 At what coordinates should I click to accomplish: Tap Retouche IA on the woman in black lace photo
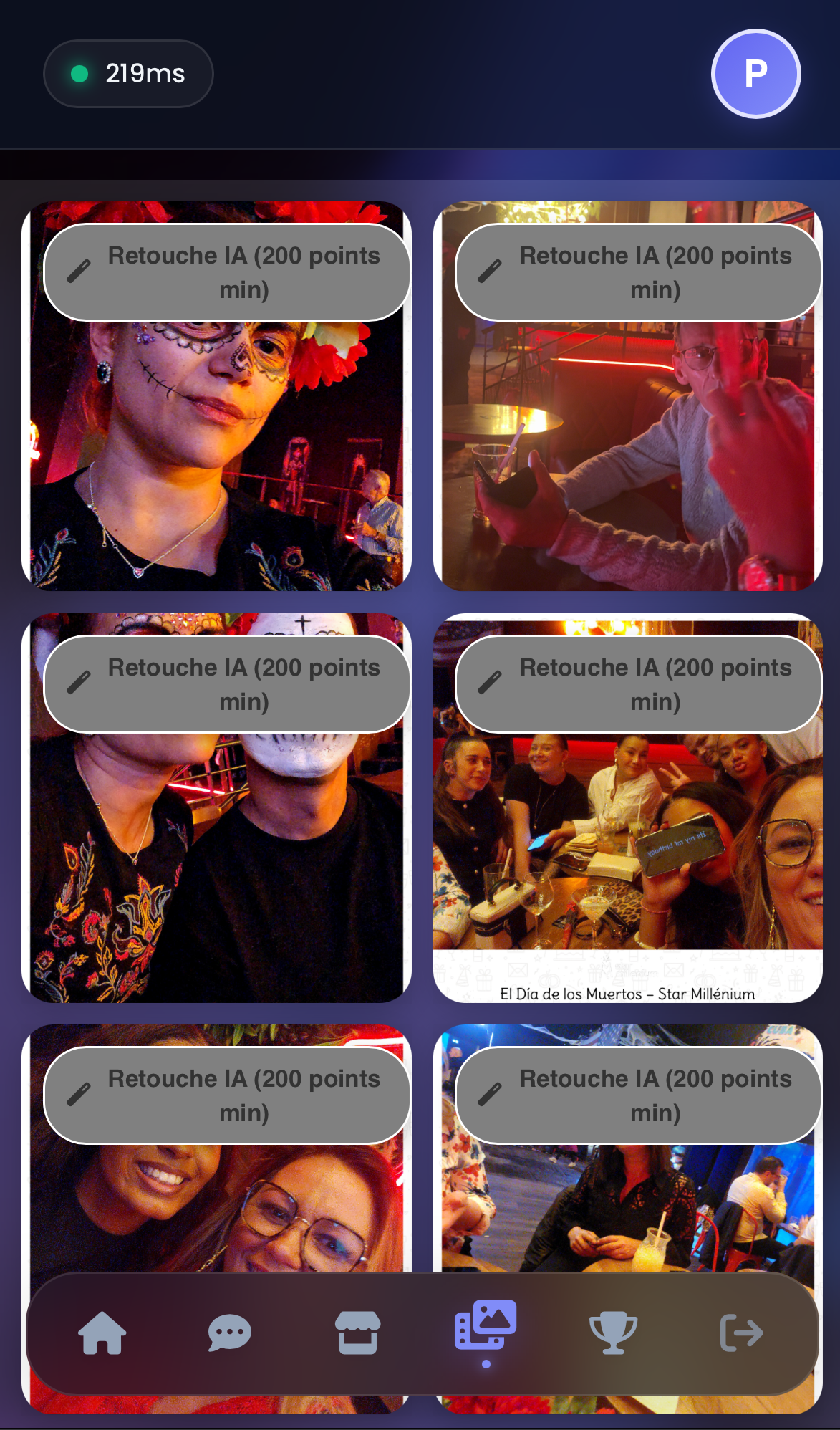click(x=638, y=1095)
